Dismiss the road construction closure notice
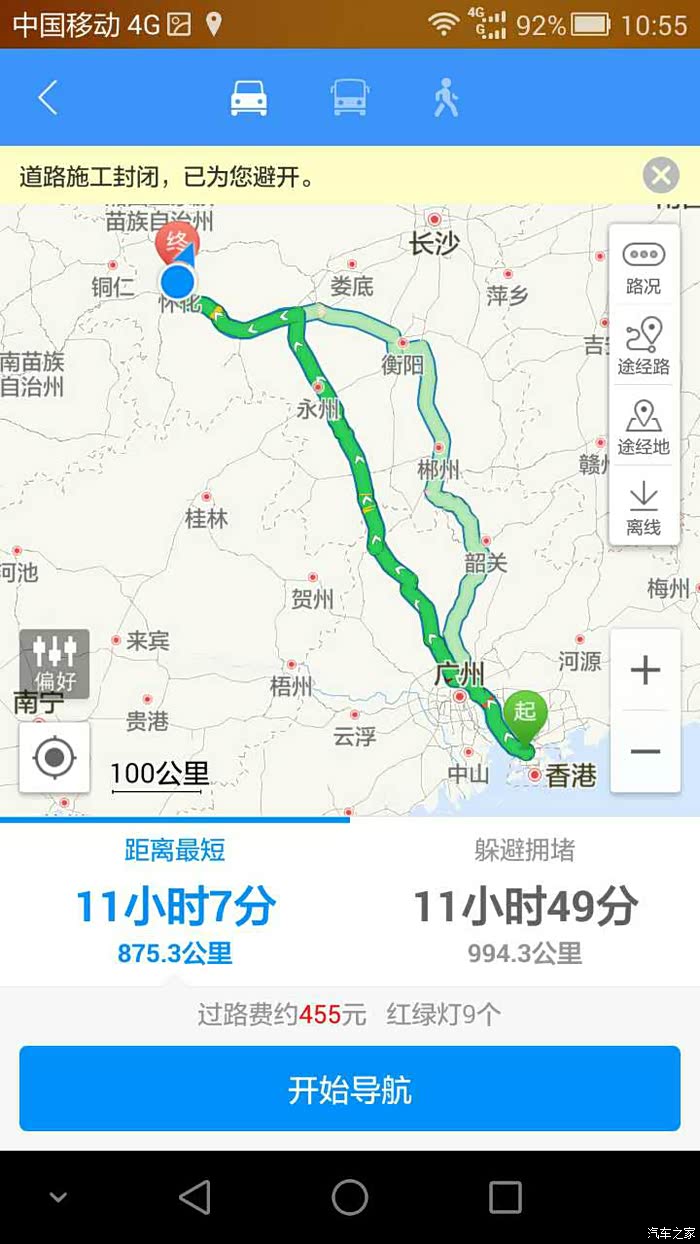Viewport: 700px width, 1244px height. click(660, 176)
